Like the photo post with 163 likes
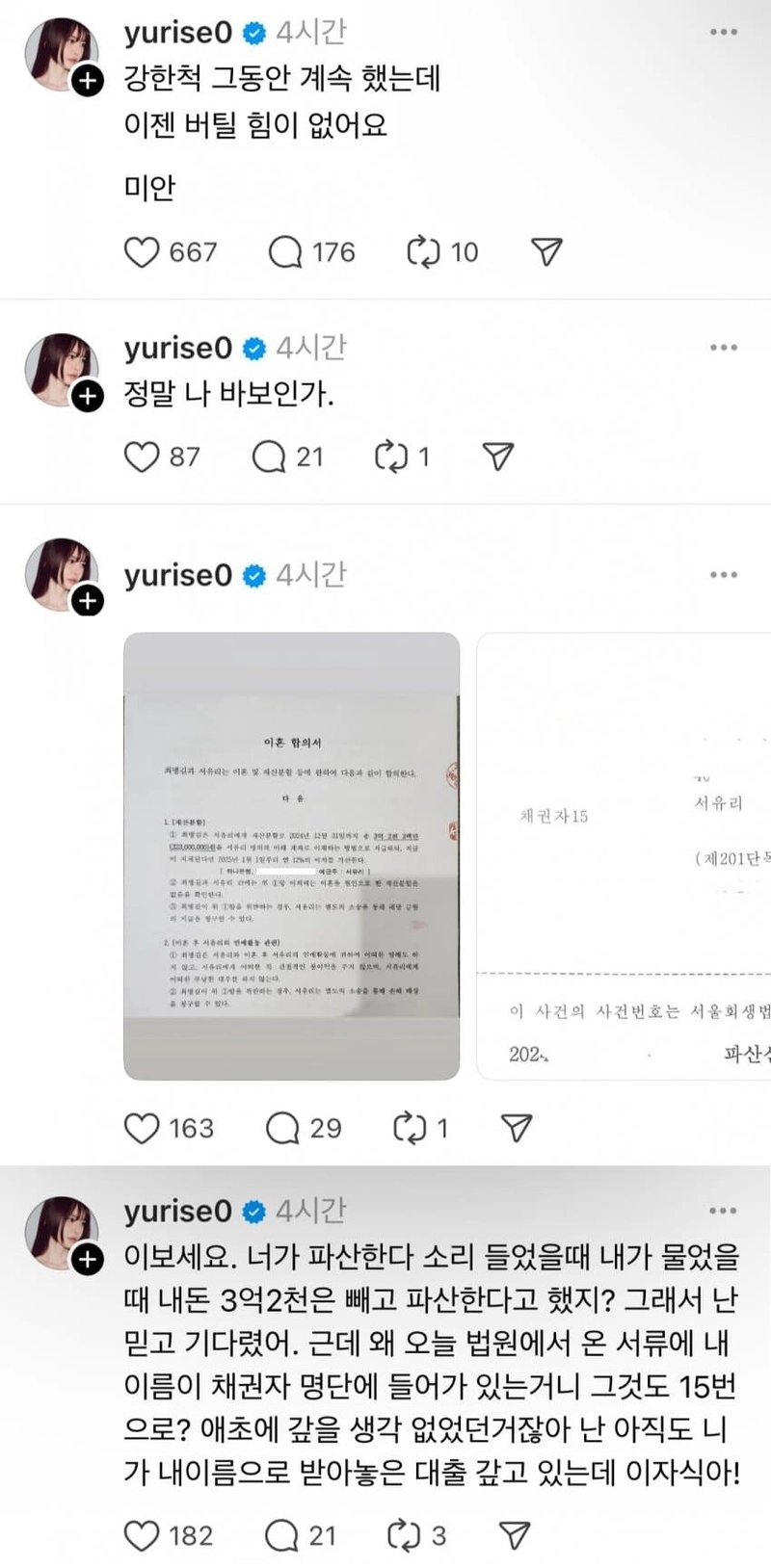The height and width of the screenshot is (1568, 771). tap(142, 1128)
